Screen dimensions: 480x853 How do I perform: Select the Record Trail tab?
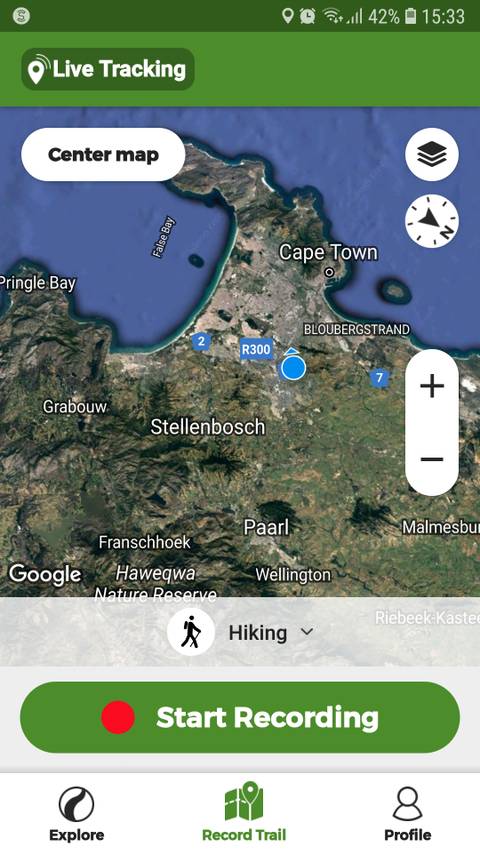(244, 812)
